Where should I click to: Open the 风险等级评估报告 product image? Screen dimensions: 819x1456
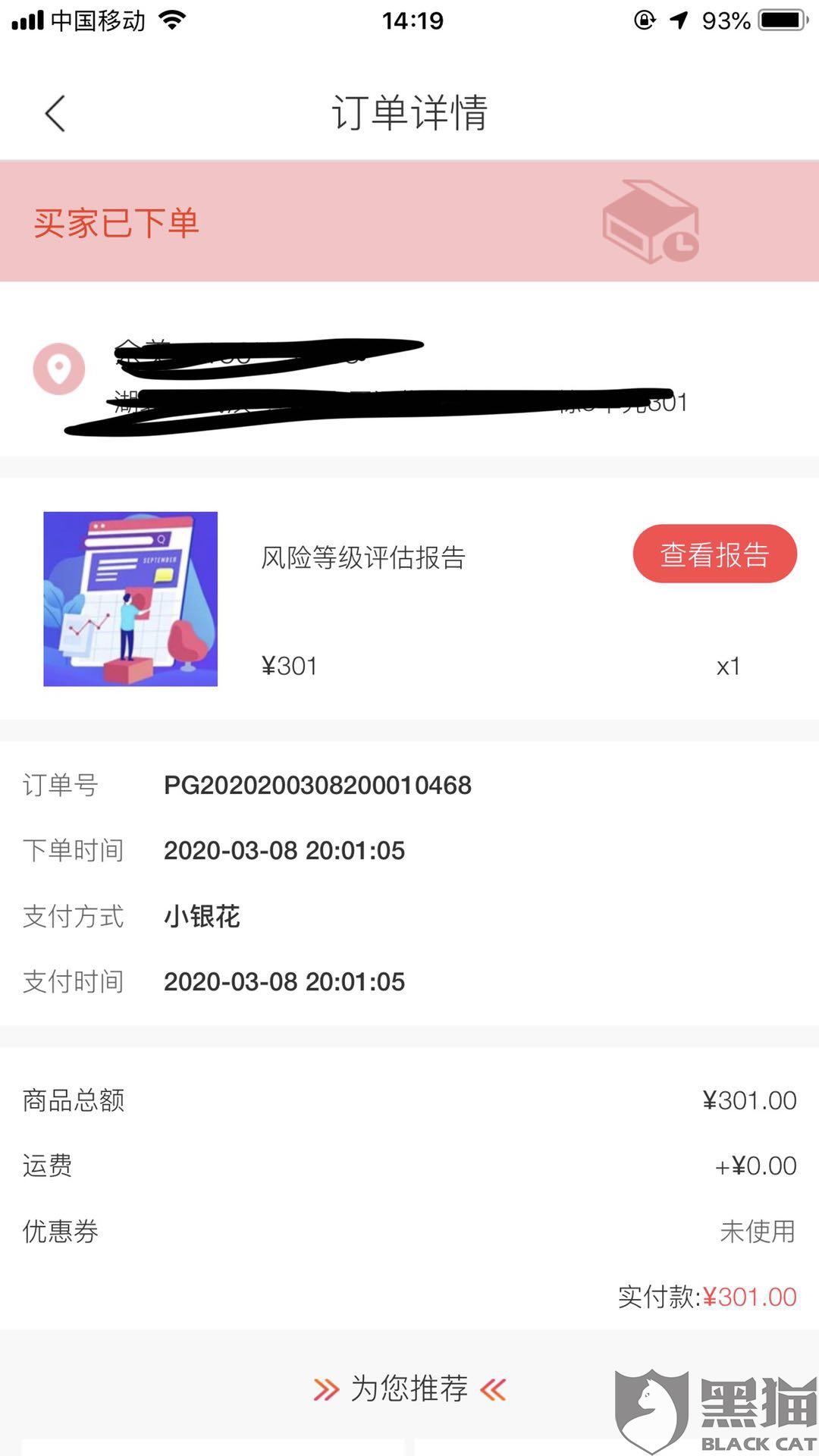tap(130, 599)
